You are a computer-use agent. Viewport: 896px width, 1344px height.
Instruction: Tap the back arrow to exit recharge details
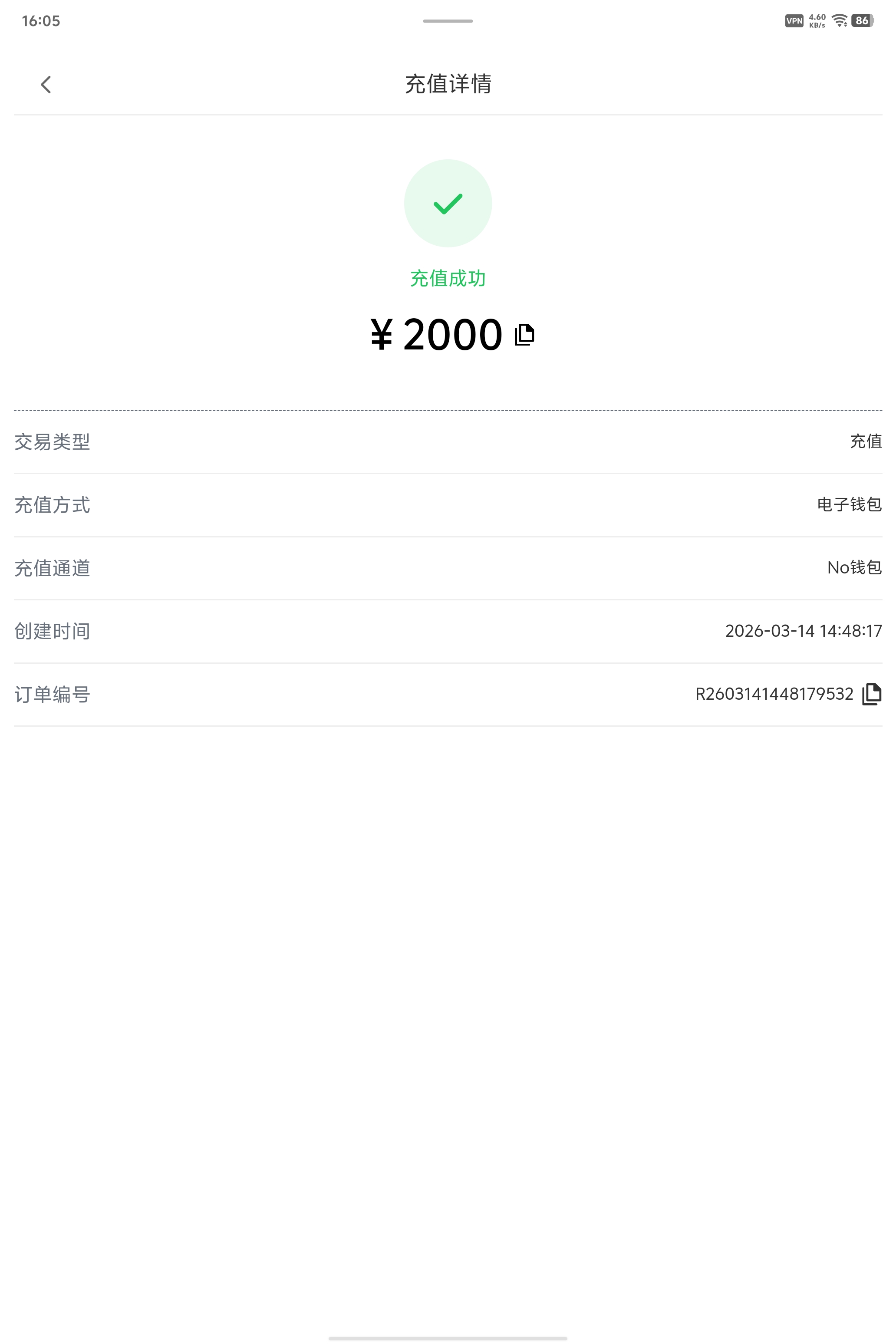46,84
